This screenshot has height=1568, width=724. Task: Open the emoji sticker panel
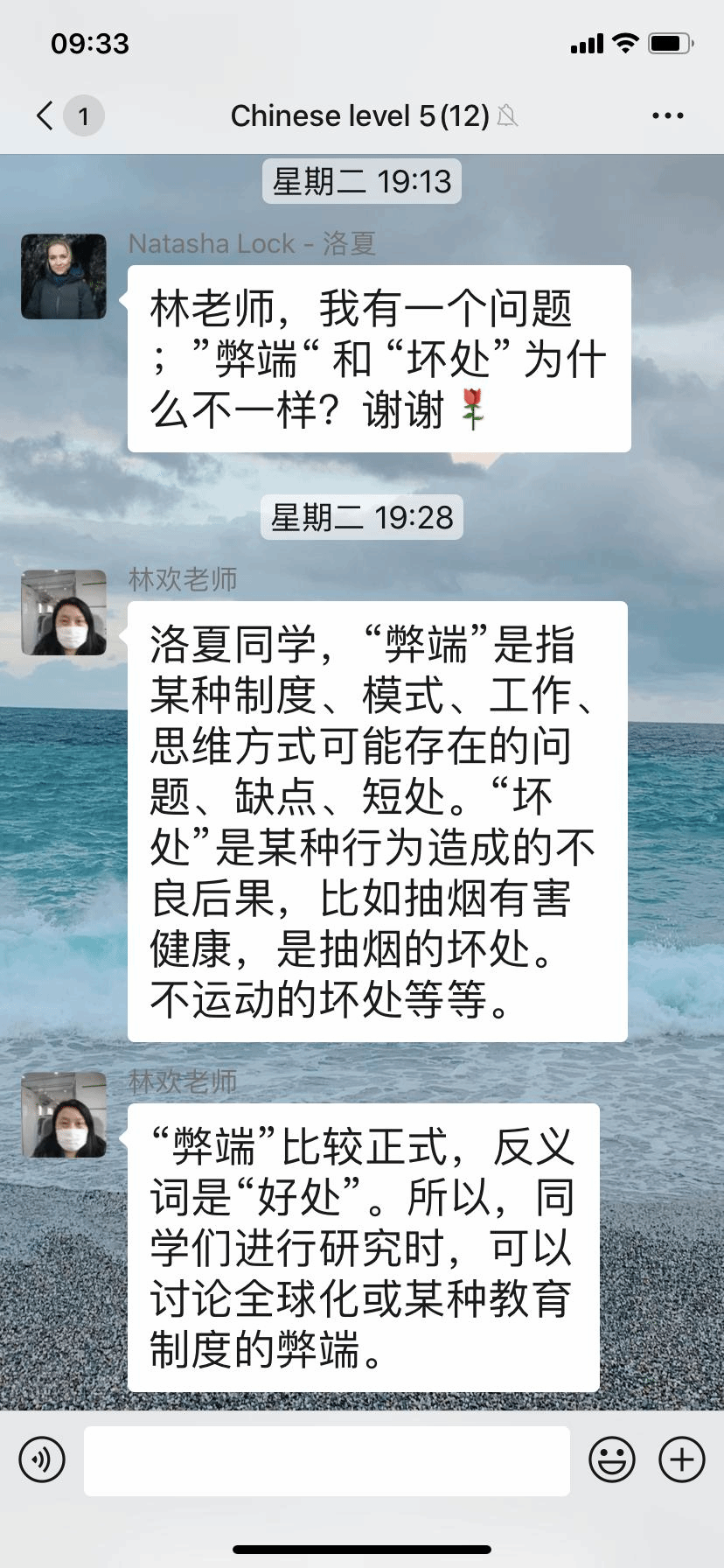click(x=611, y=1459)
